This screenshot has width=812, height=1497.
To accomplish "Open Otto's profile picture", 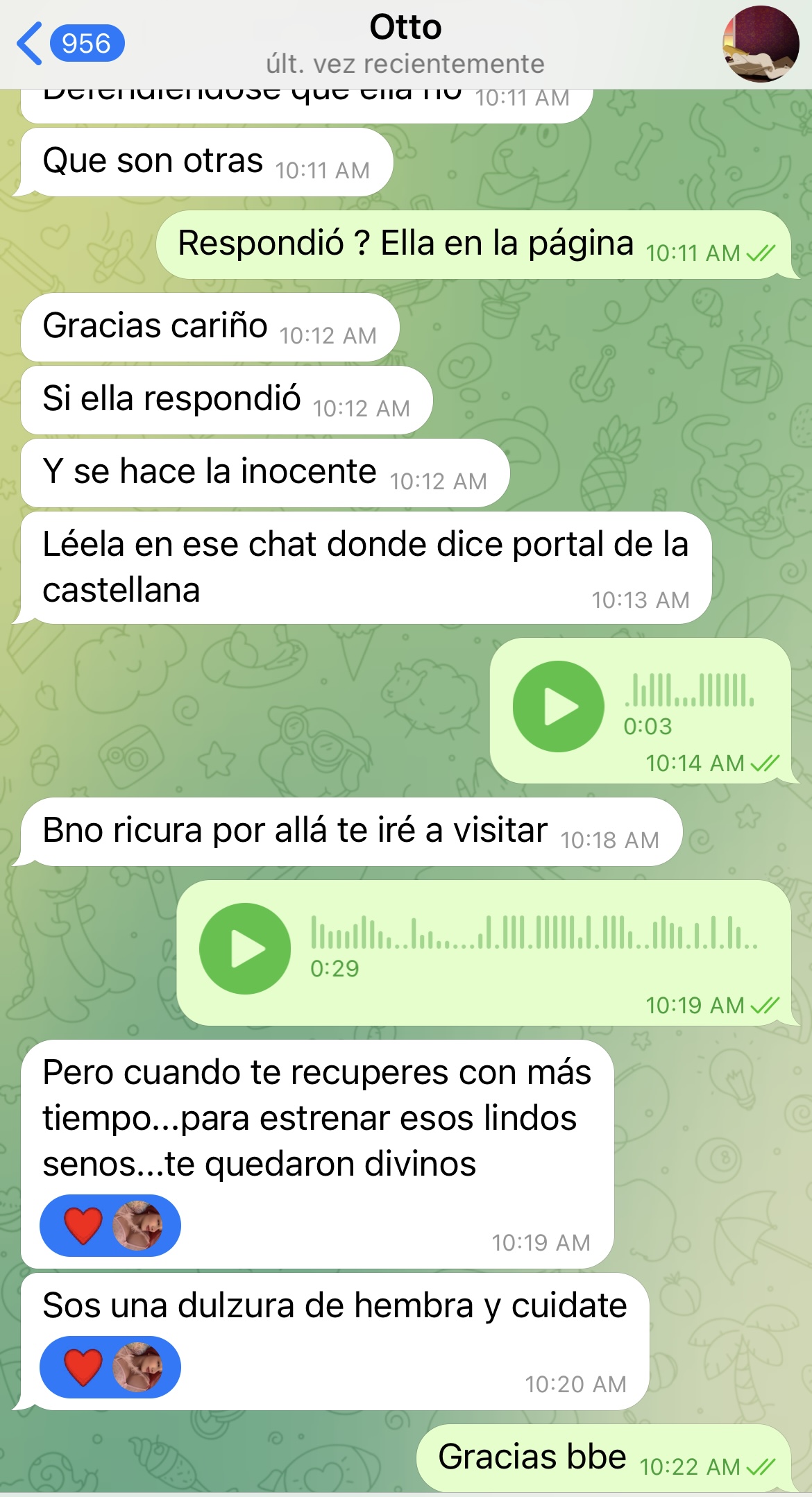I will (761, 44).
